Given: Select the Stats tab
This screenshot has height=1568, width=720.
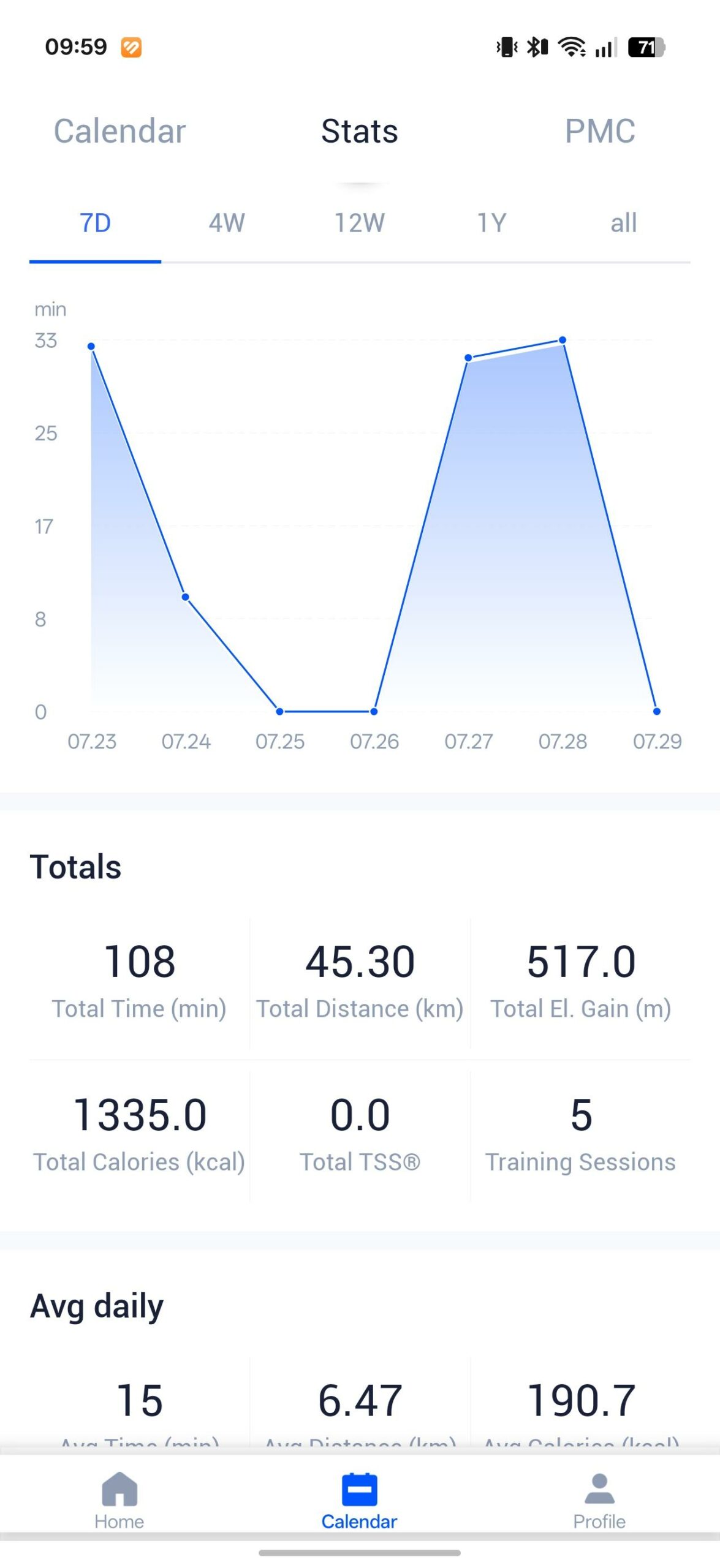Looking at the screenshot, I should (360, 131).
